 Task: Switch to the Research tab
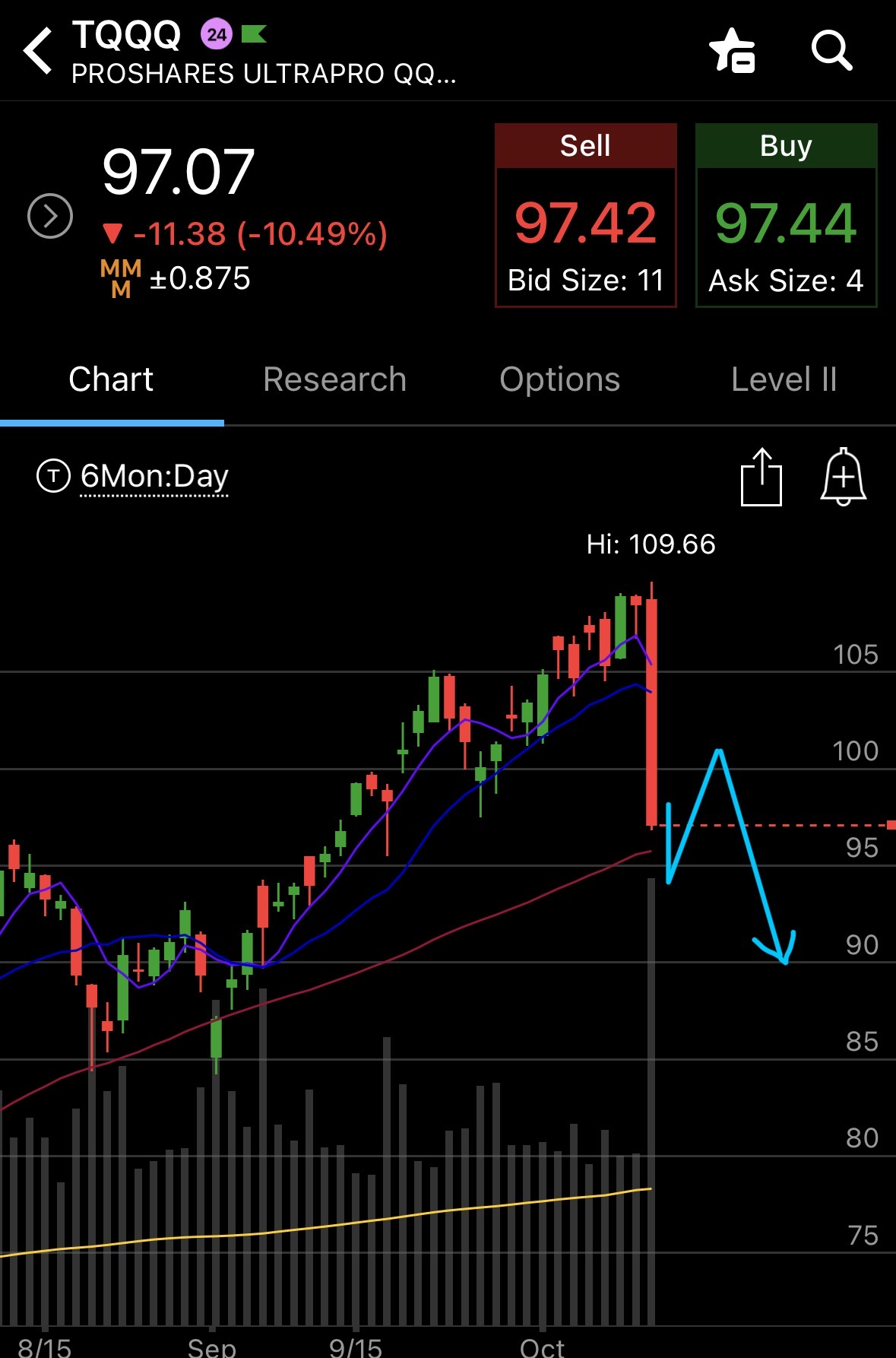(x=334, y=379)
